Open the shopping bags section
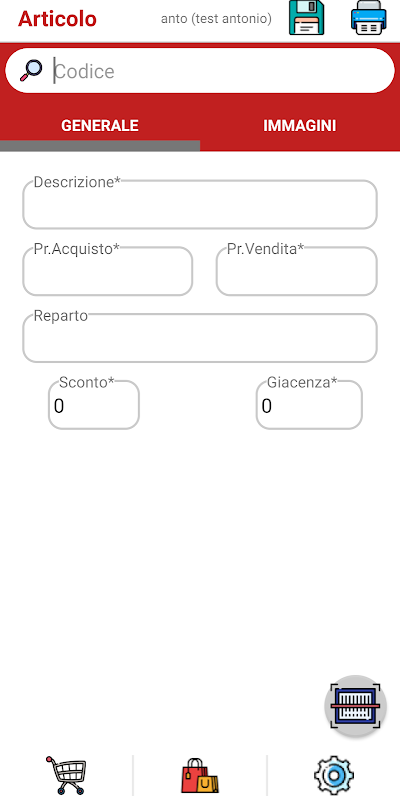The width and height of the screenshot is (400, 800). [200, 776]
